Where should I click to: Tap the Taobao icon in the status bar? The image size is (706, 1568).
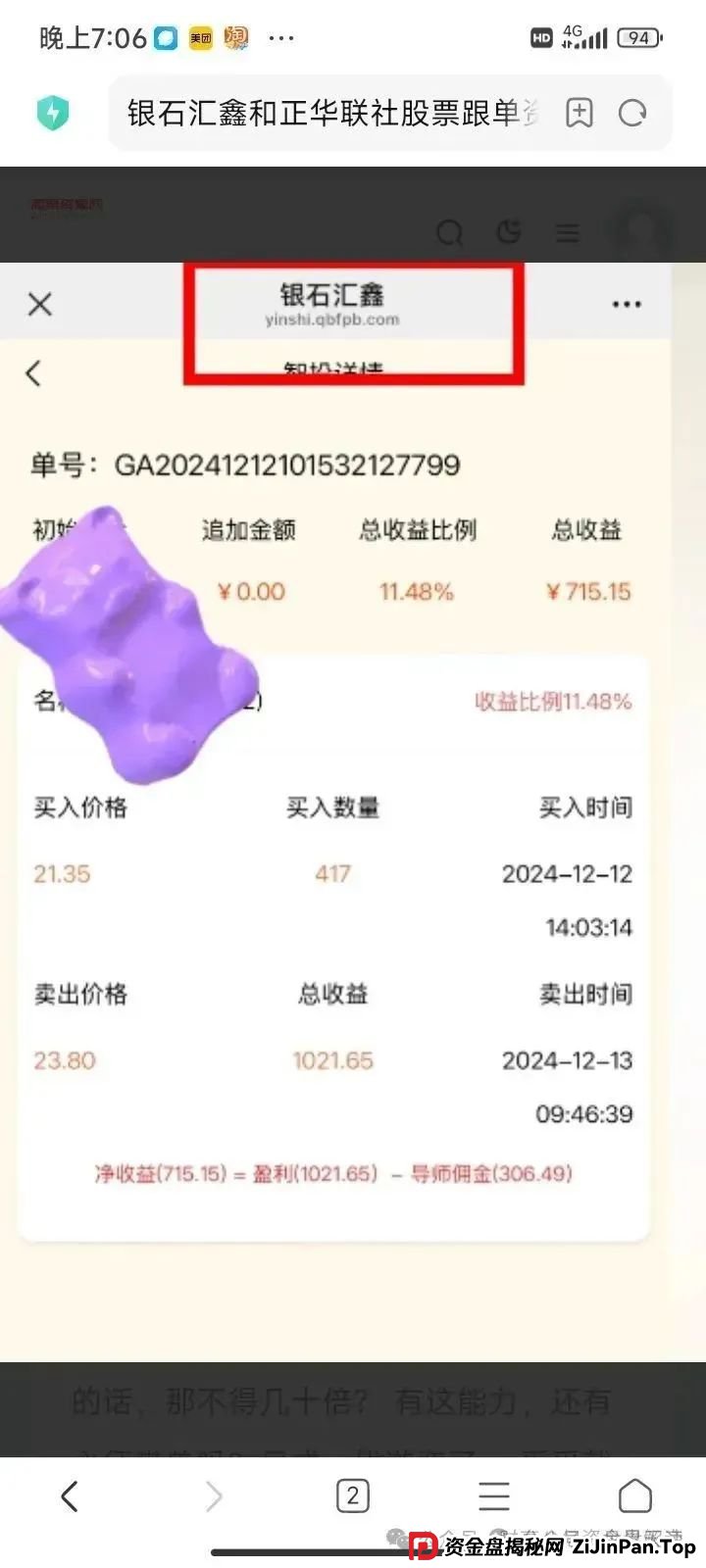pyautogui.click(x=235, y=37)
